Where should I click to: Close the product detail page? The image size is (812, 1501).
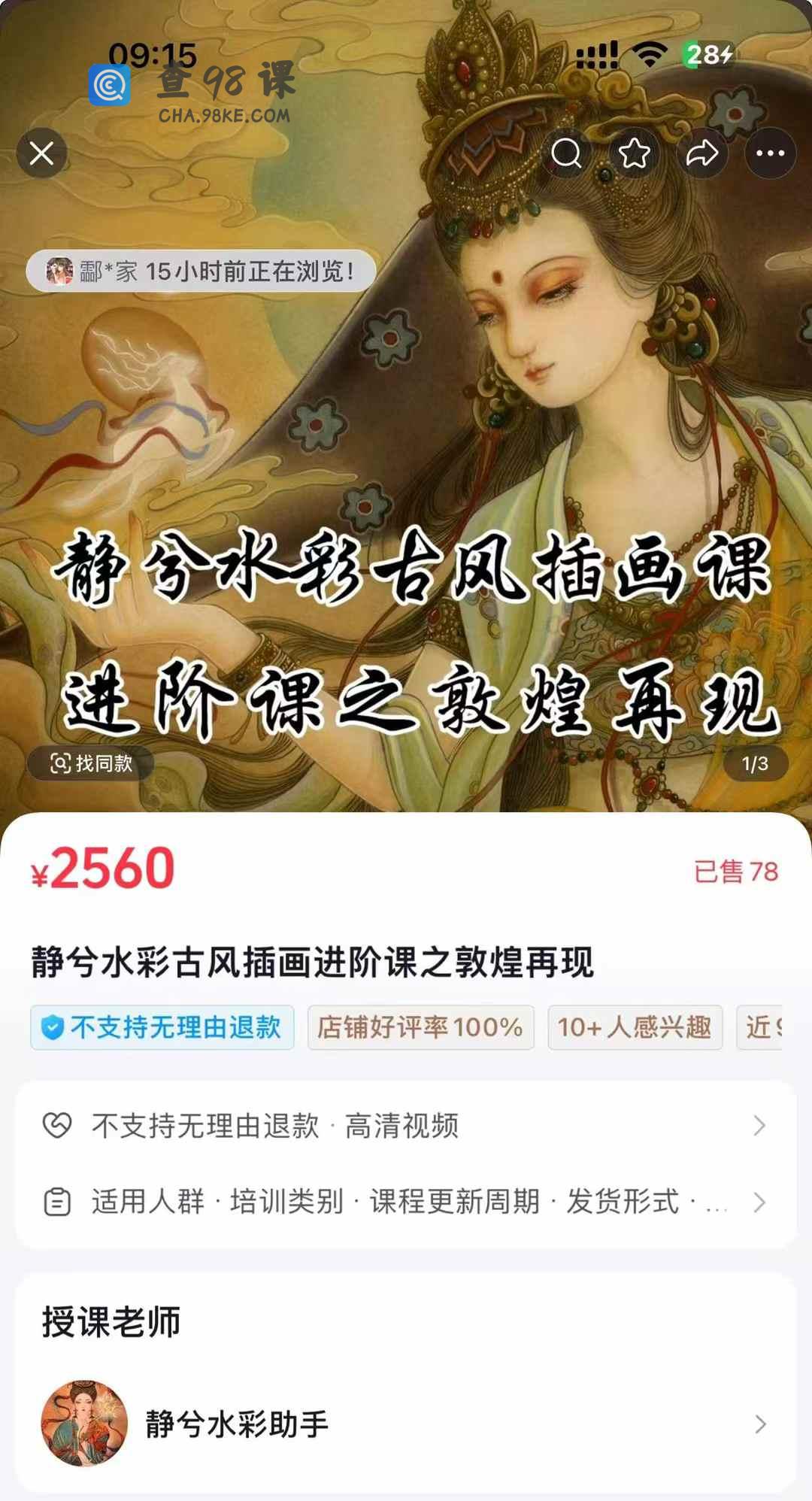click(42, 153)
